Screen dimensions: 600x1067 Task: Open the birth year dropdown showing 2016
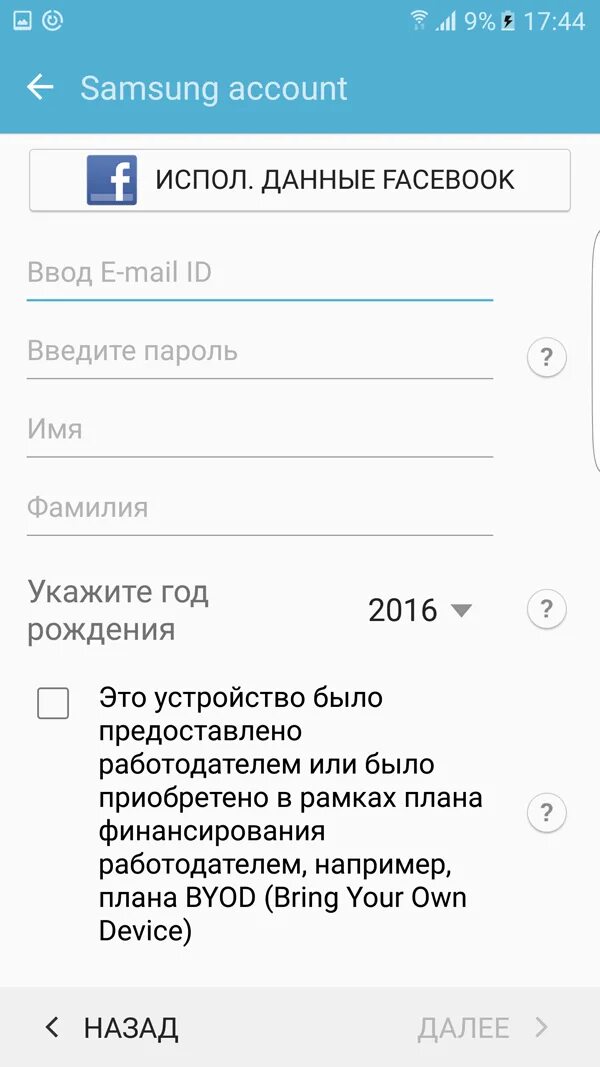419,610
